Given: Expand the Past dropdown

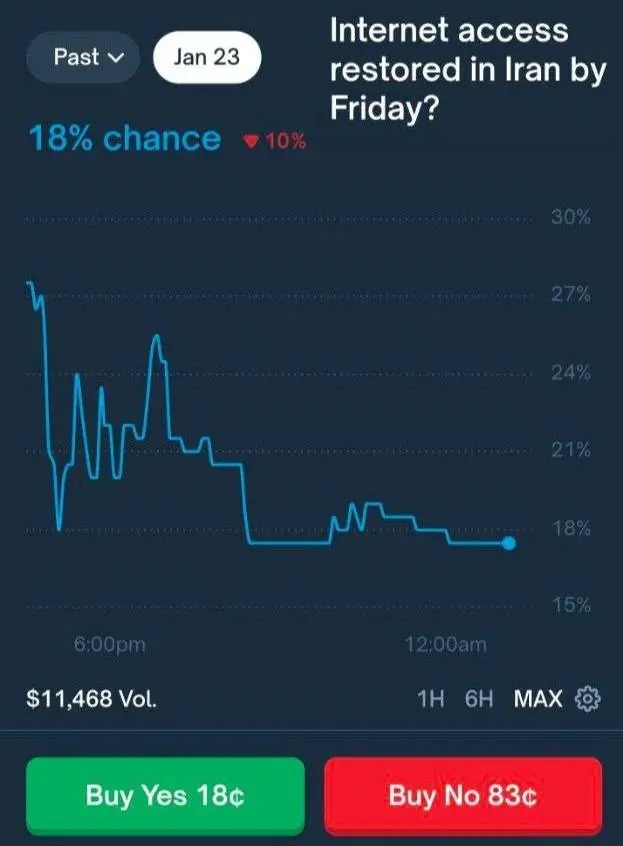Looking at the screenshot, I should click(x=89, y=57).
